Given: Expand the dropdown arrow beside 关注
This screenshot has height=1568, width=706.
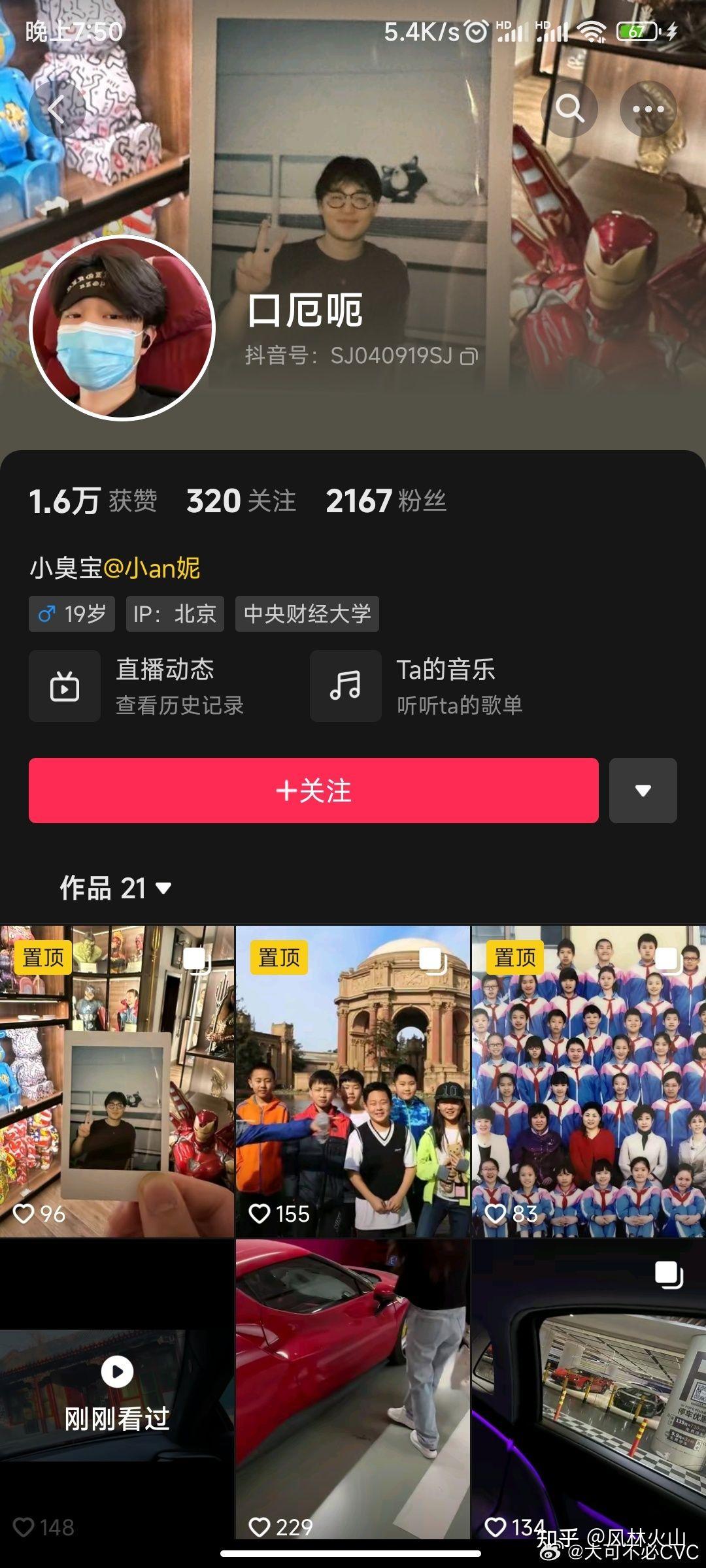Looking at the screenshot, I should click(643, 791).
